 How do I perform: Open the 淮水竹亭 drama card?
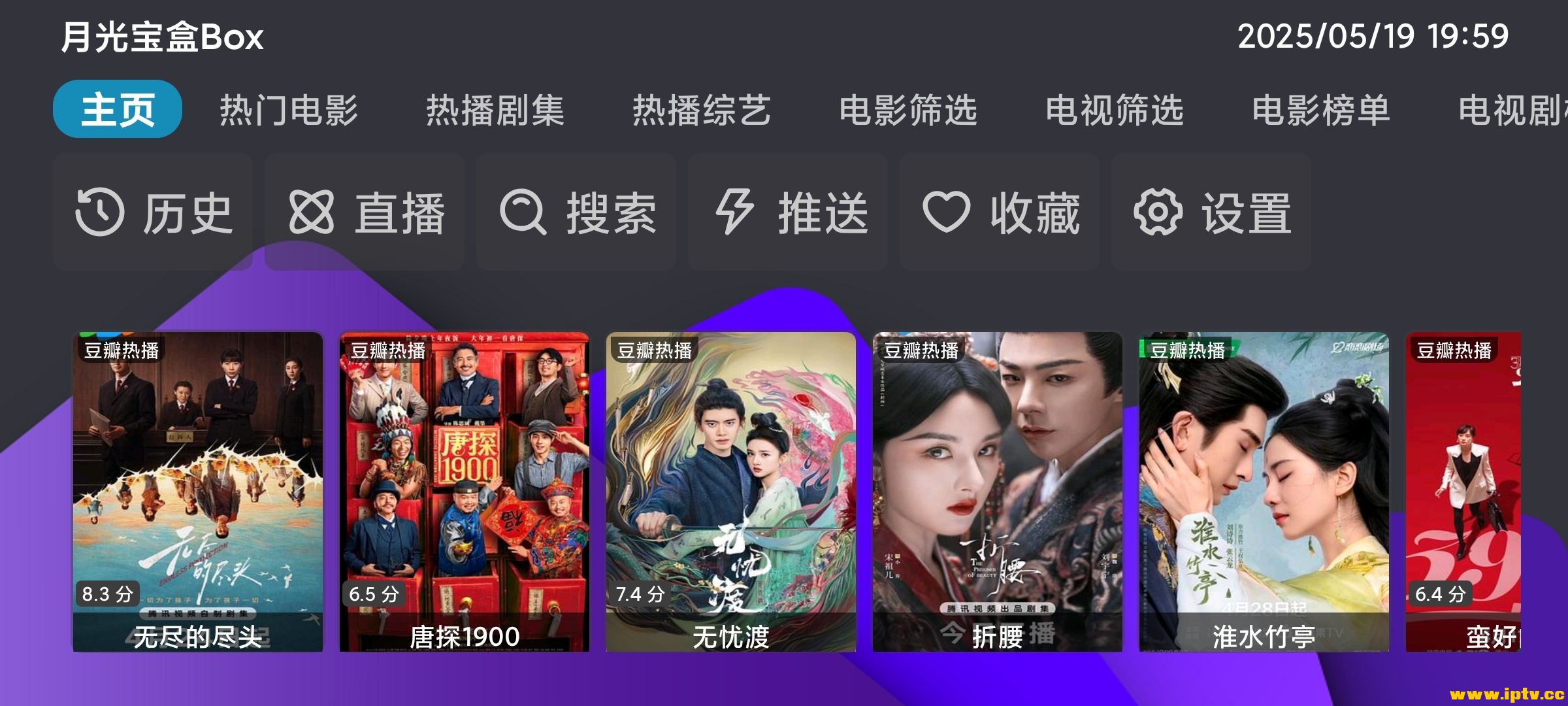tap(1264, 492)
